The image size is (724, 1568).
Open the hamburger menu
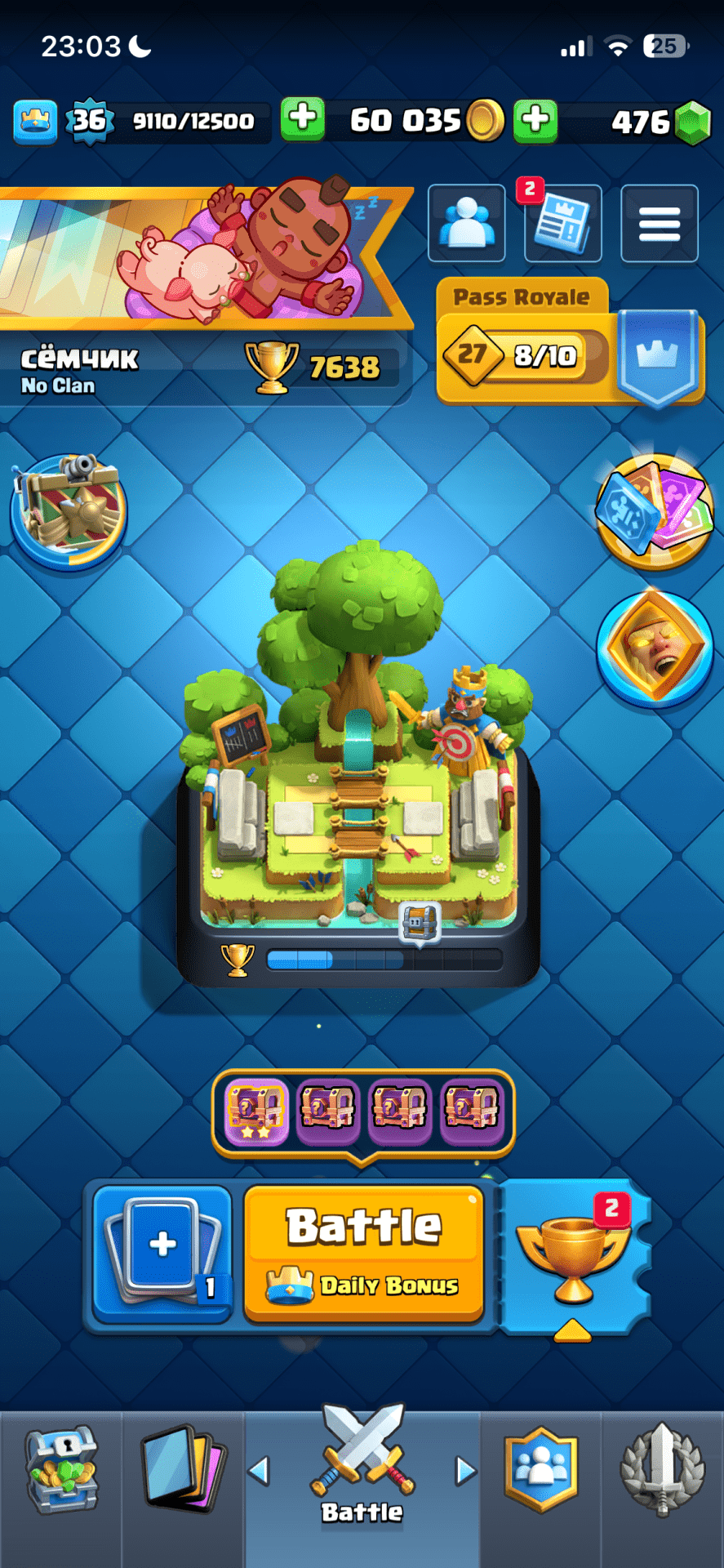(x=659, y=224)
